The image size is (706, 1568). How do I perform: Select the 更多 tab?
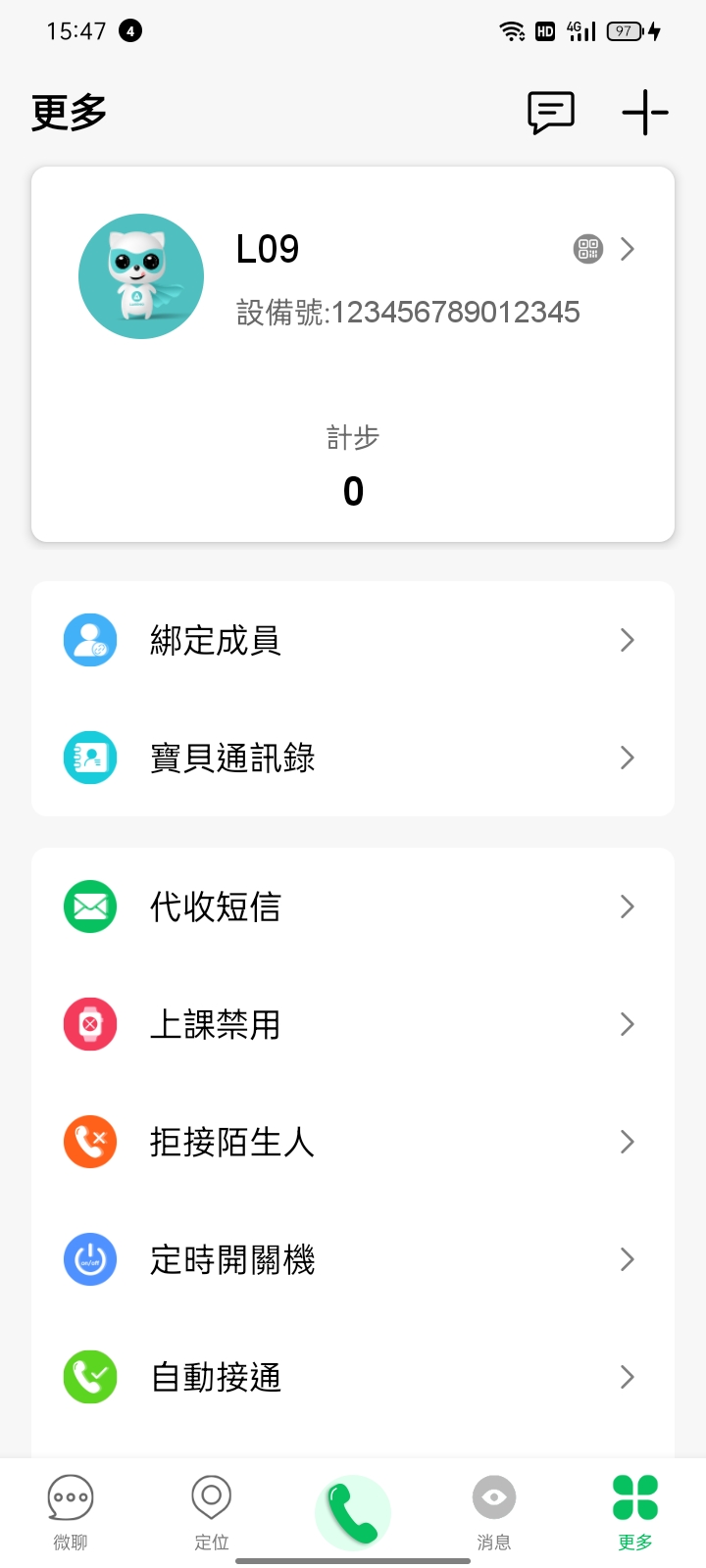634,1511
